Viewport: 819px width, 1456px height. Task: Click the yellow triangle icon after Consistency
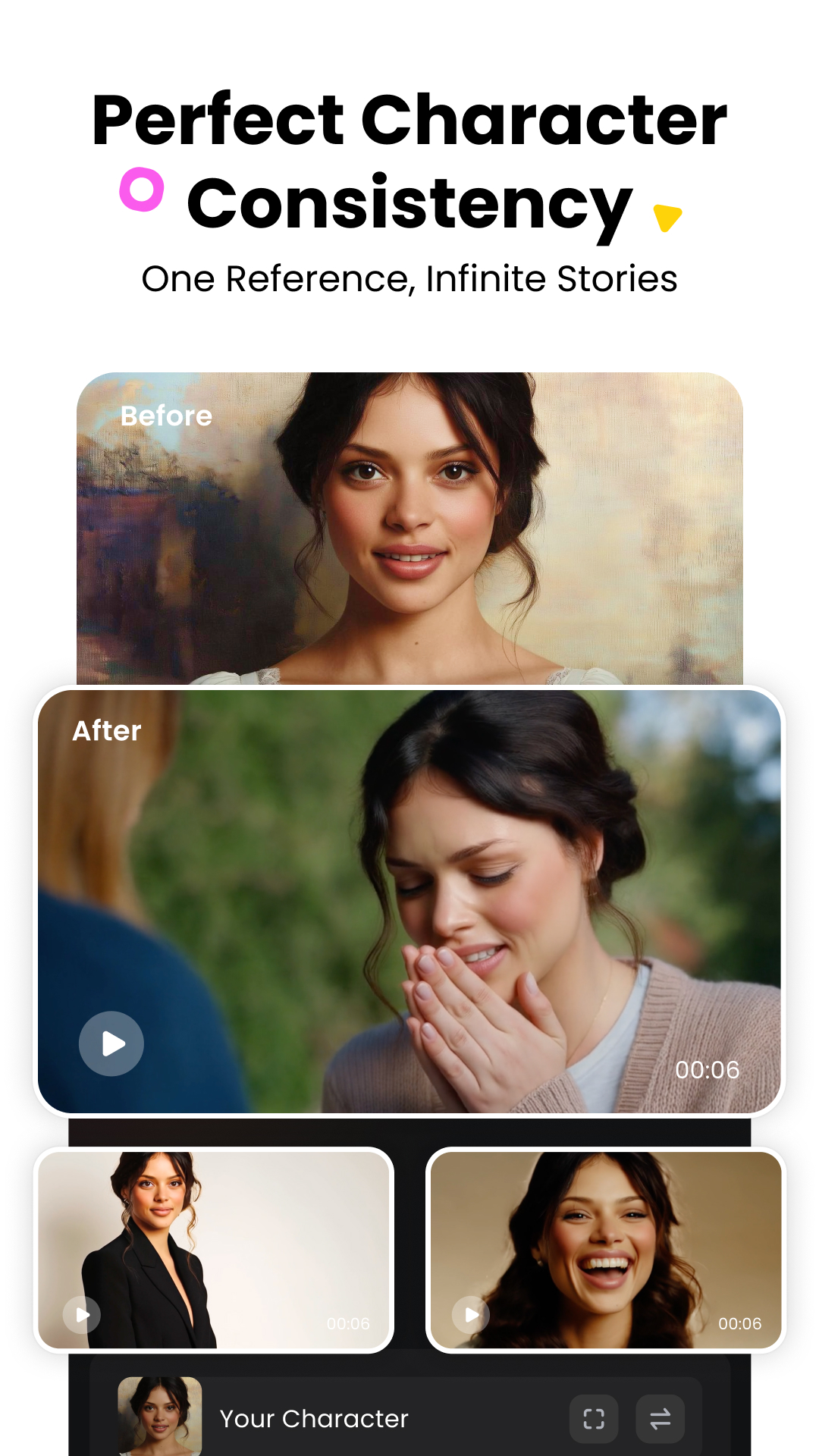click(x=666, y=215)
